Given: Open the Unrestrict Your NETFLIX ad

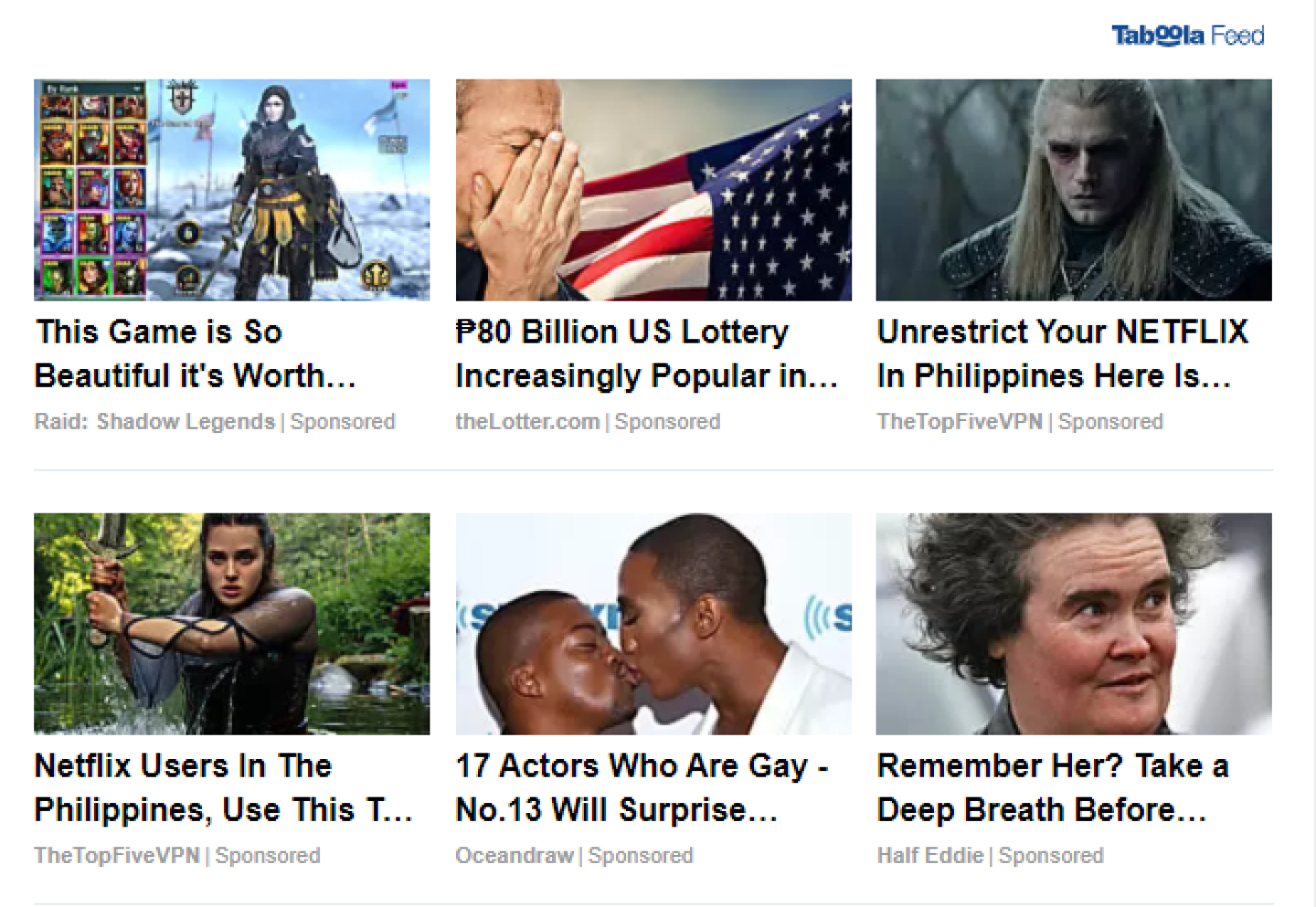Looking at the screenshot, I should (x=1073, y=190).
